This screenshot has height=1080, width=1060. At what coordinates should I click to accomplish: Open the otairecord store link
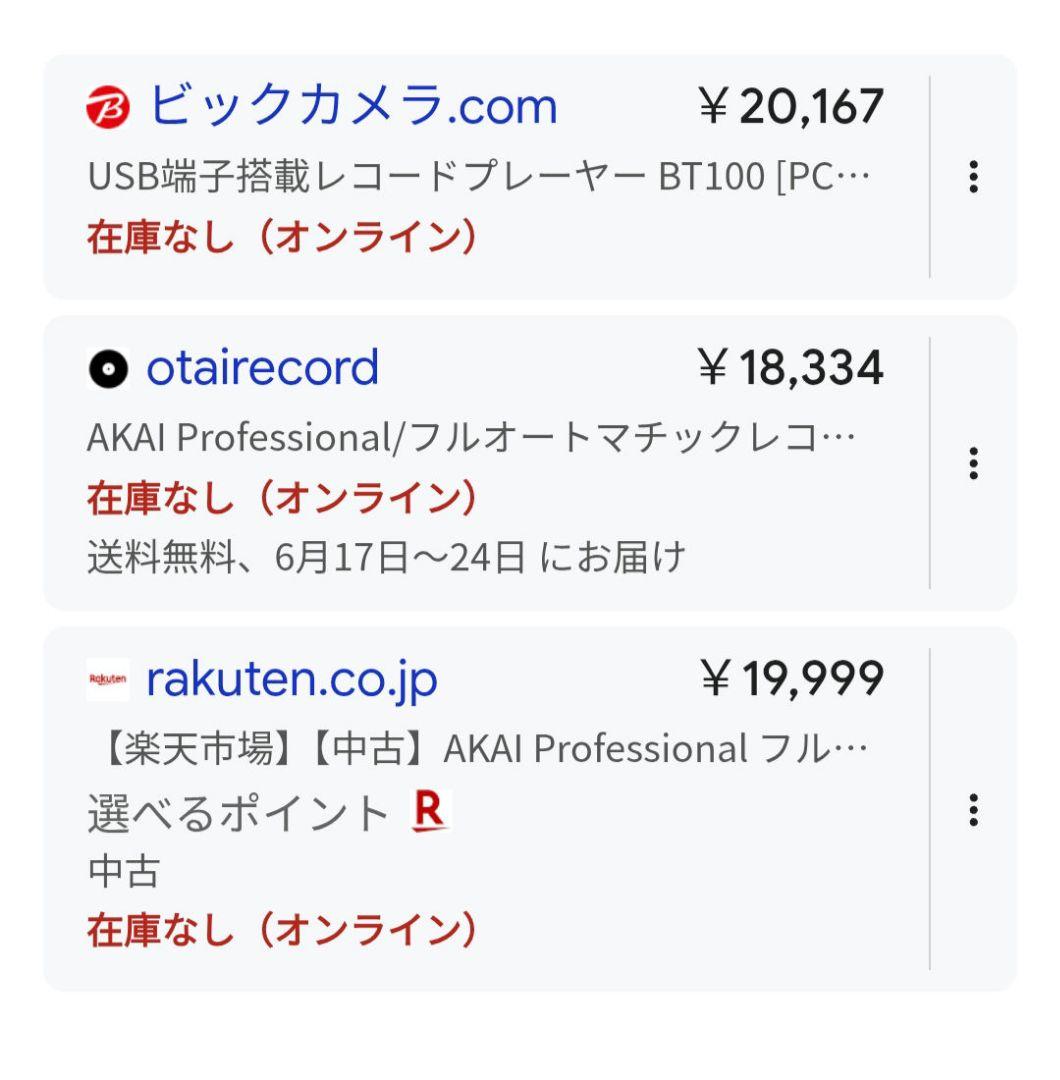[x=262, y=366]
